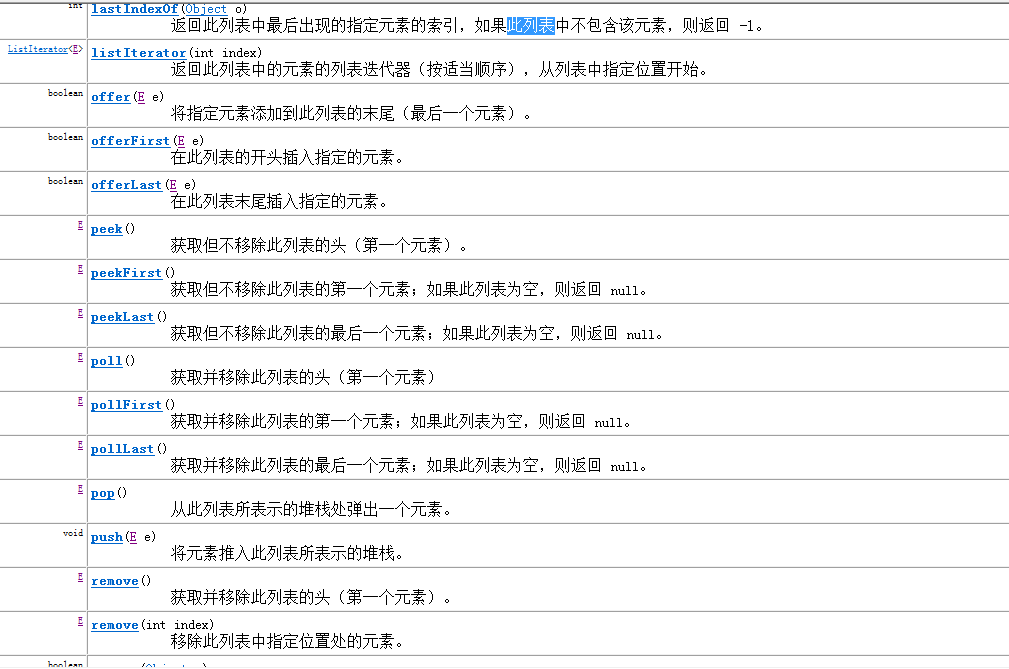This screenshot has width=1009, height=669.
Task: Open the pop method link
Action: 102,493
